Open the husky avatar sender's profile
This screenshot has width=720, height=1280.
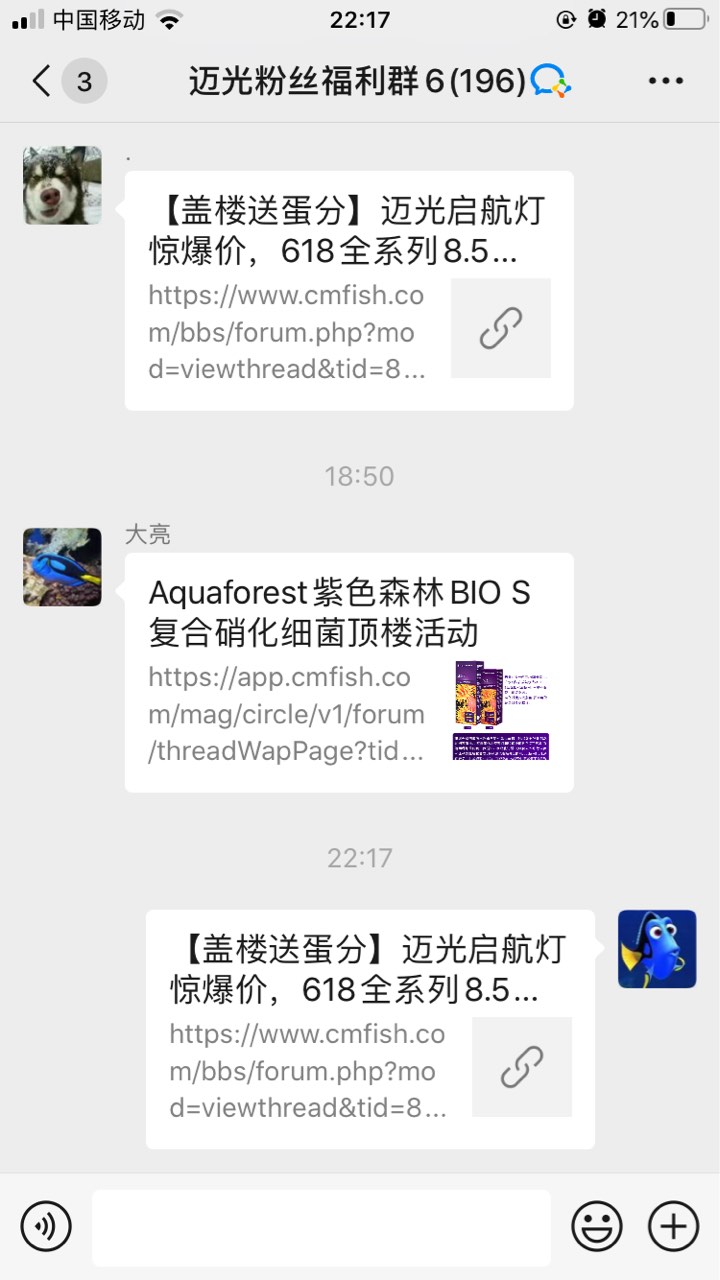[62, 185]
